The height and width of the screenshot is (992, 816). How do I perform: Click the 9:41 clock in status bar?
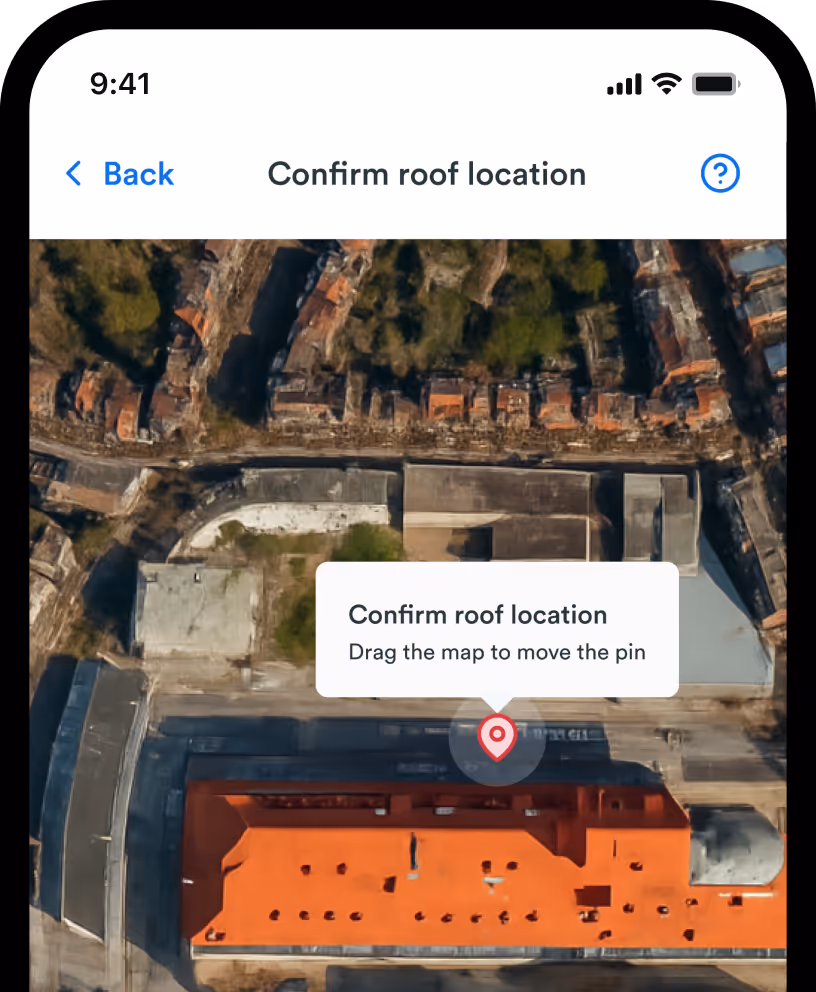point(120,84)
